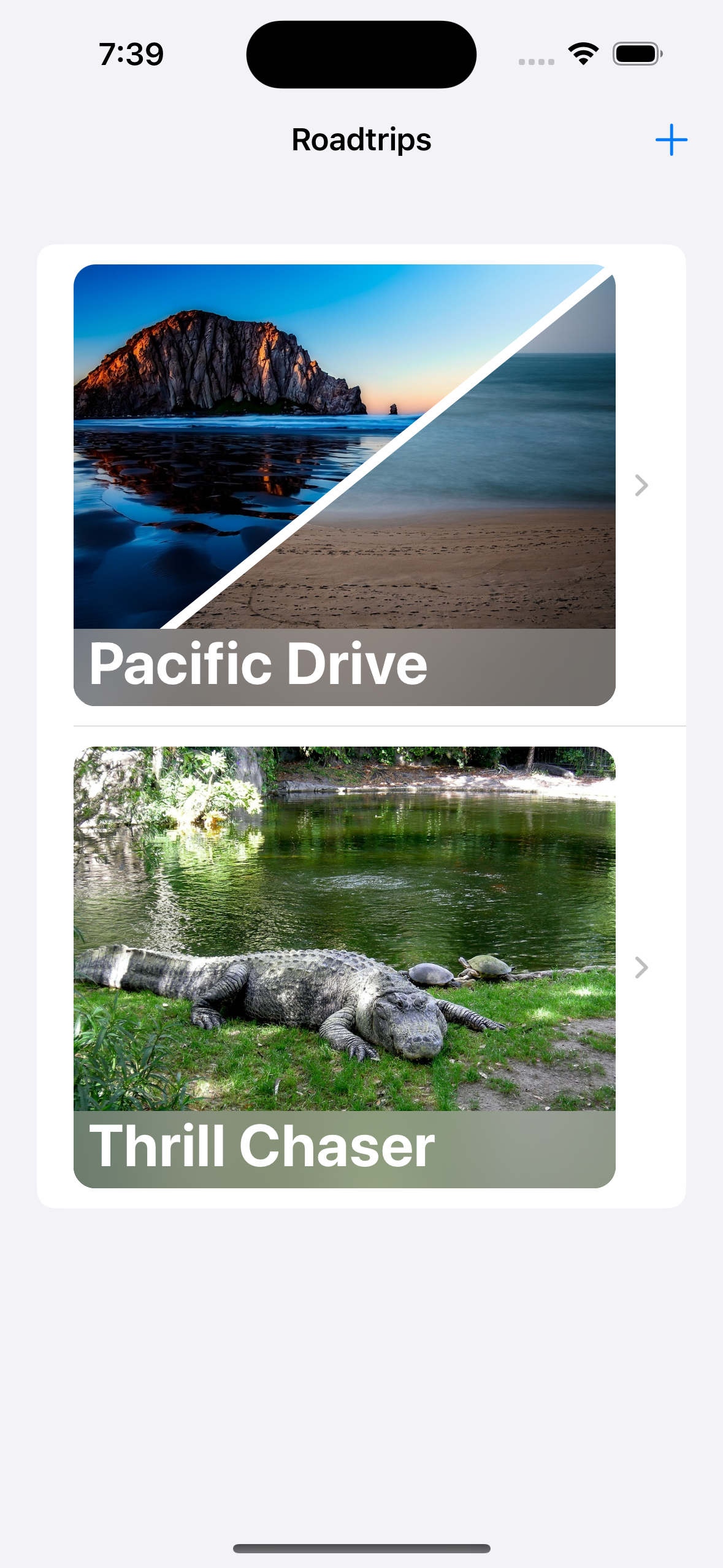Tap the alligator photo in Thrill Chaser
This screenshot has width=723, height=1568.
(294, 1012)
